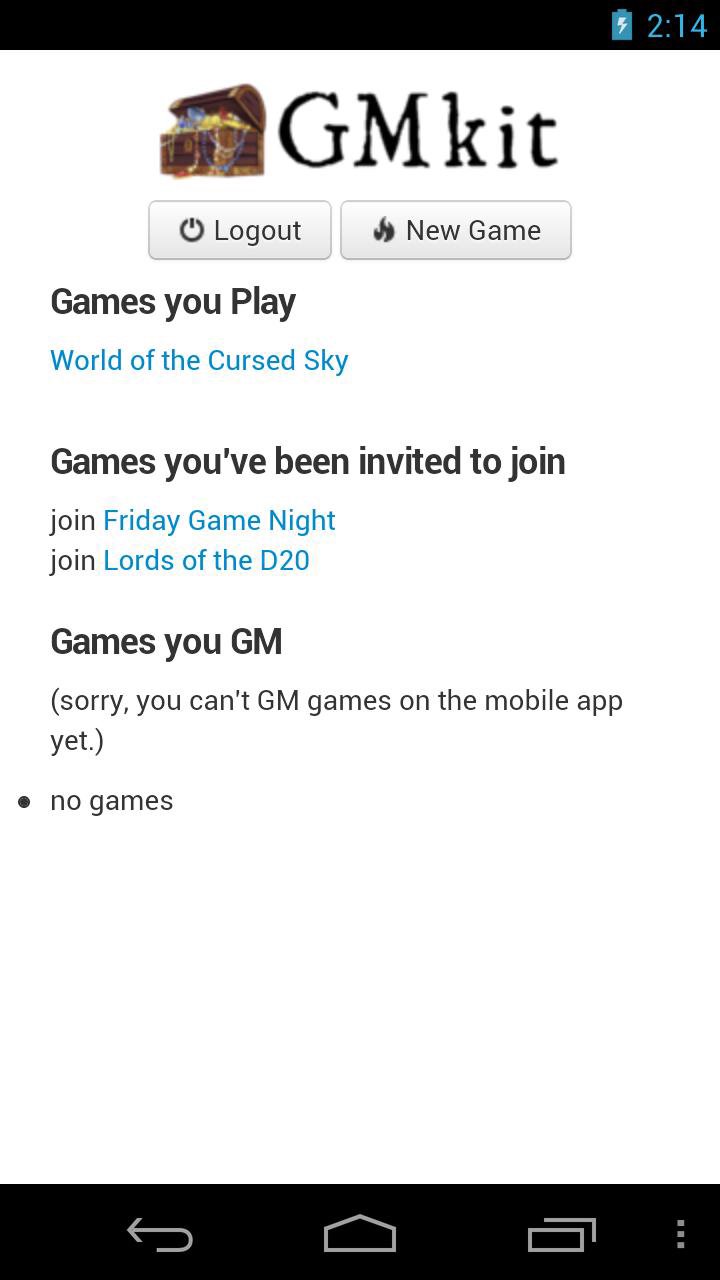Screen dimensions: 720x1280
Task: Select the no games list bullet
Action: click(23, 801)
